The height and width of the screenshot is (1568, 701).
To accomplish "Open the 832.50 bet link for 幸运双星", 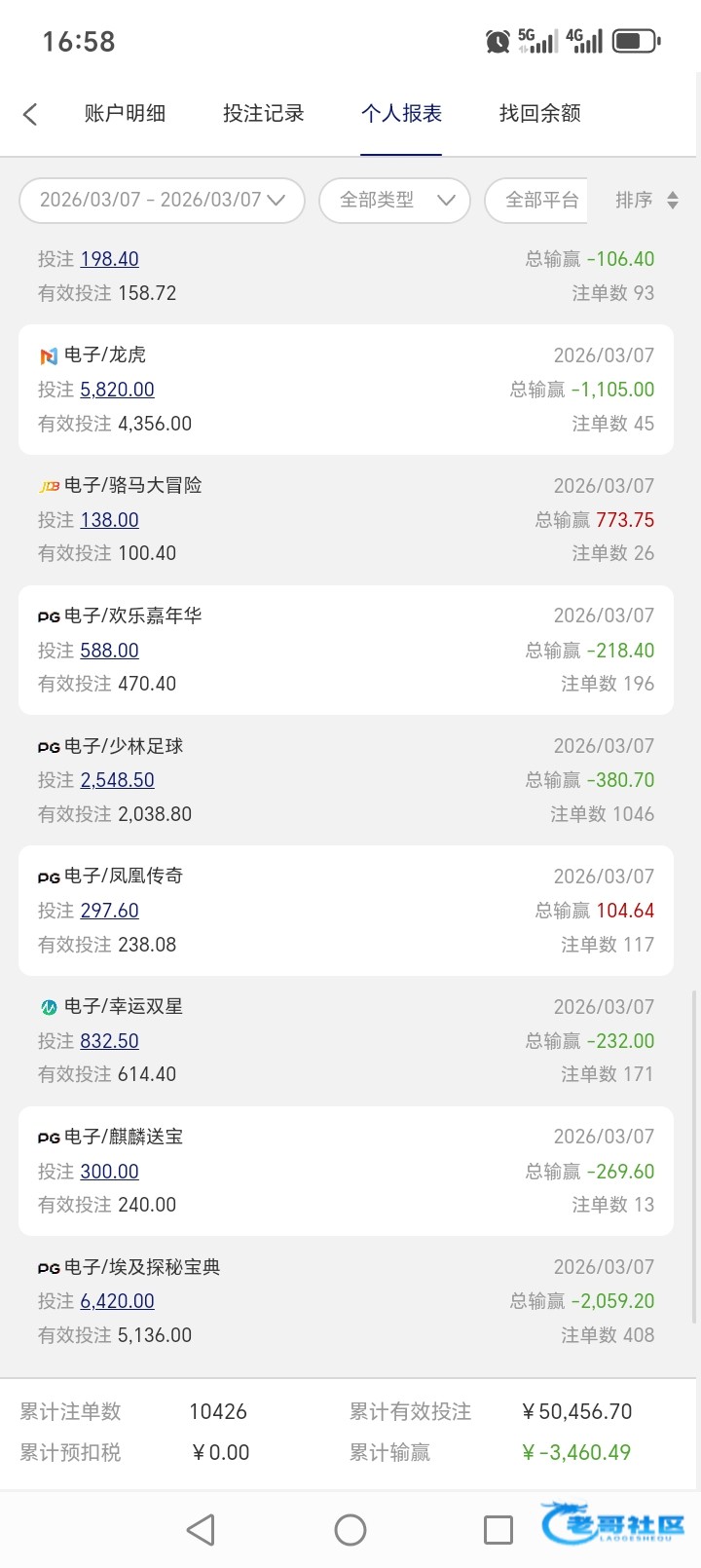I will point(109,1041).
